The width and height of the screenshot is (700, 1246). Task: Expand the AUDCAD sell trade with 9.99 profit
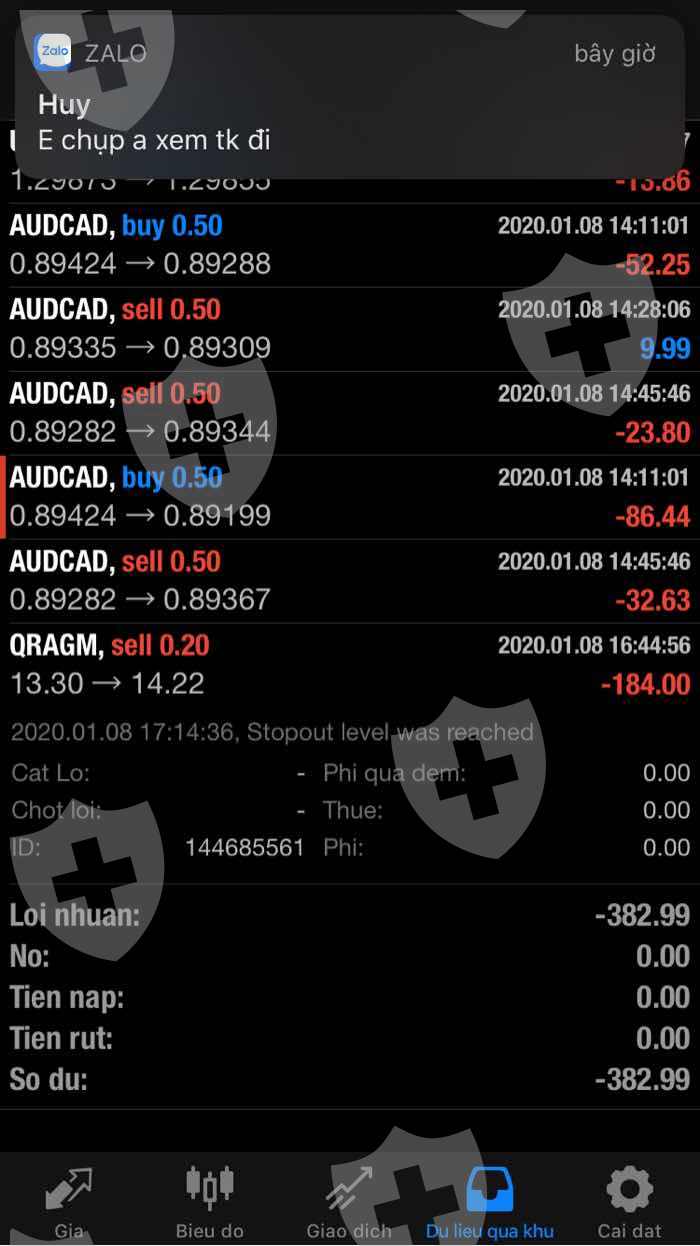point(349,330)
